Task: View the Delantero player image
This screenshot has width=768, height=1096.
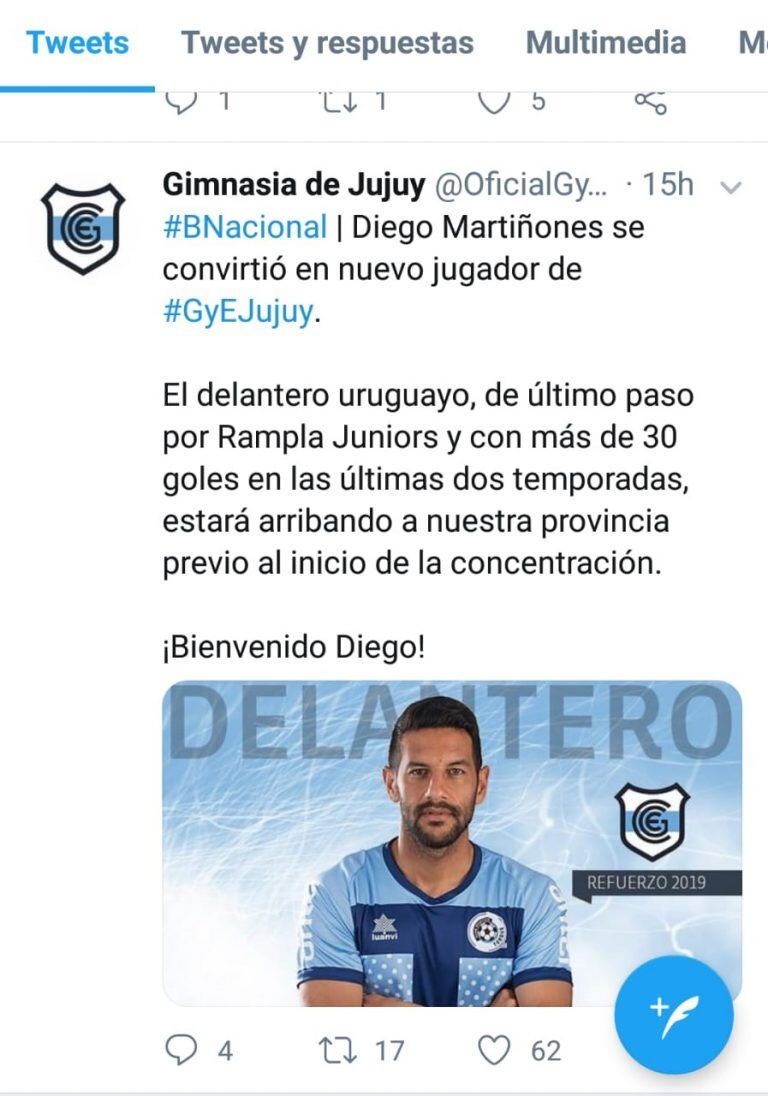Action: [x=452, y=843]
